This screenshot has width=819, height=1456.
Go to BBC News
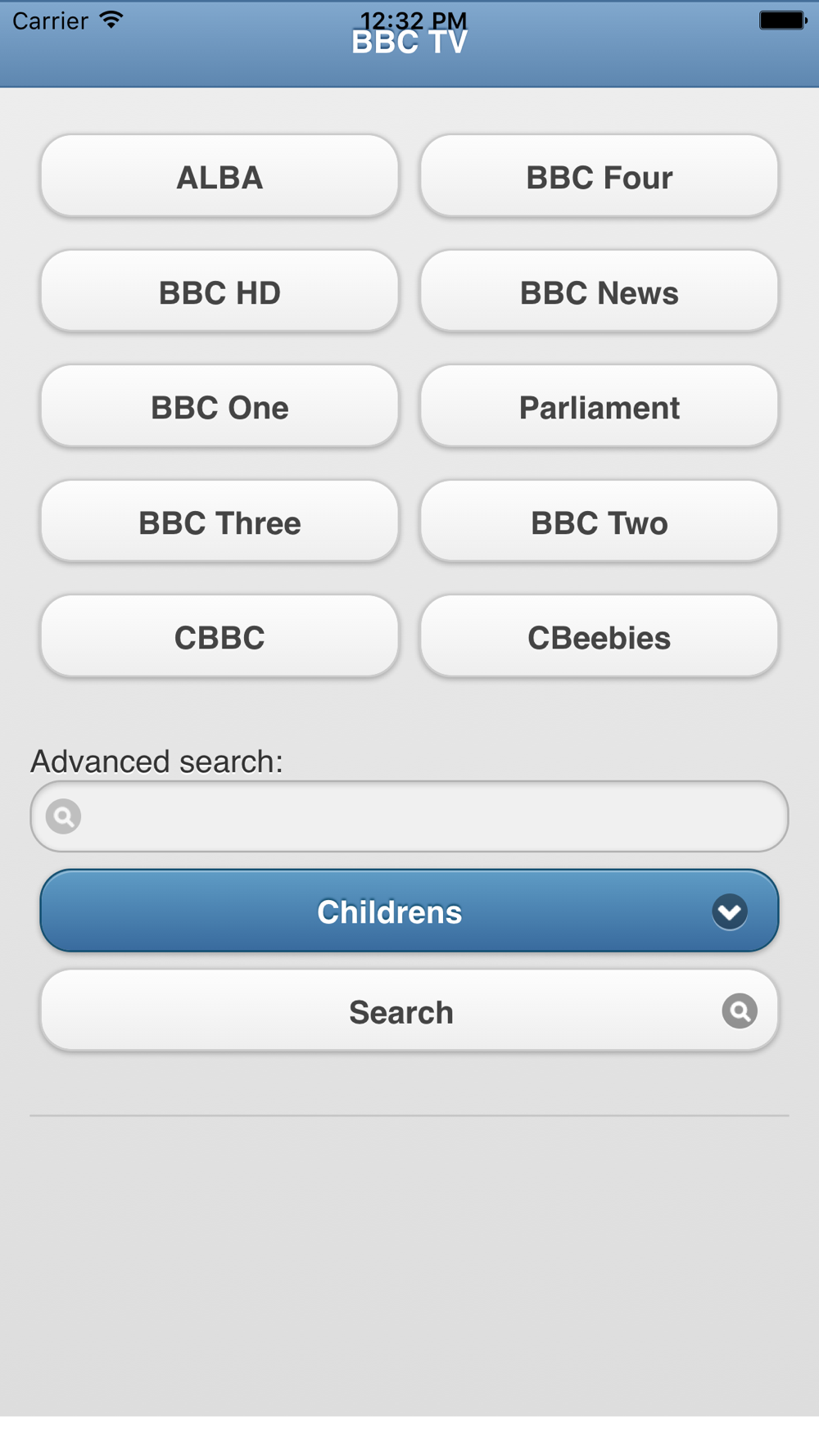(599, 292)
